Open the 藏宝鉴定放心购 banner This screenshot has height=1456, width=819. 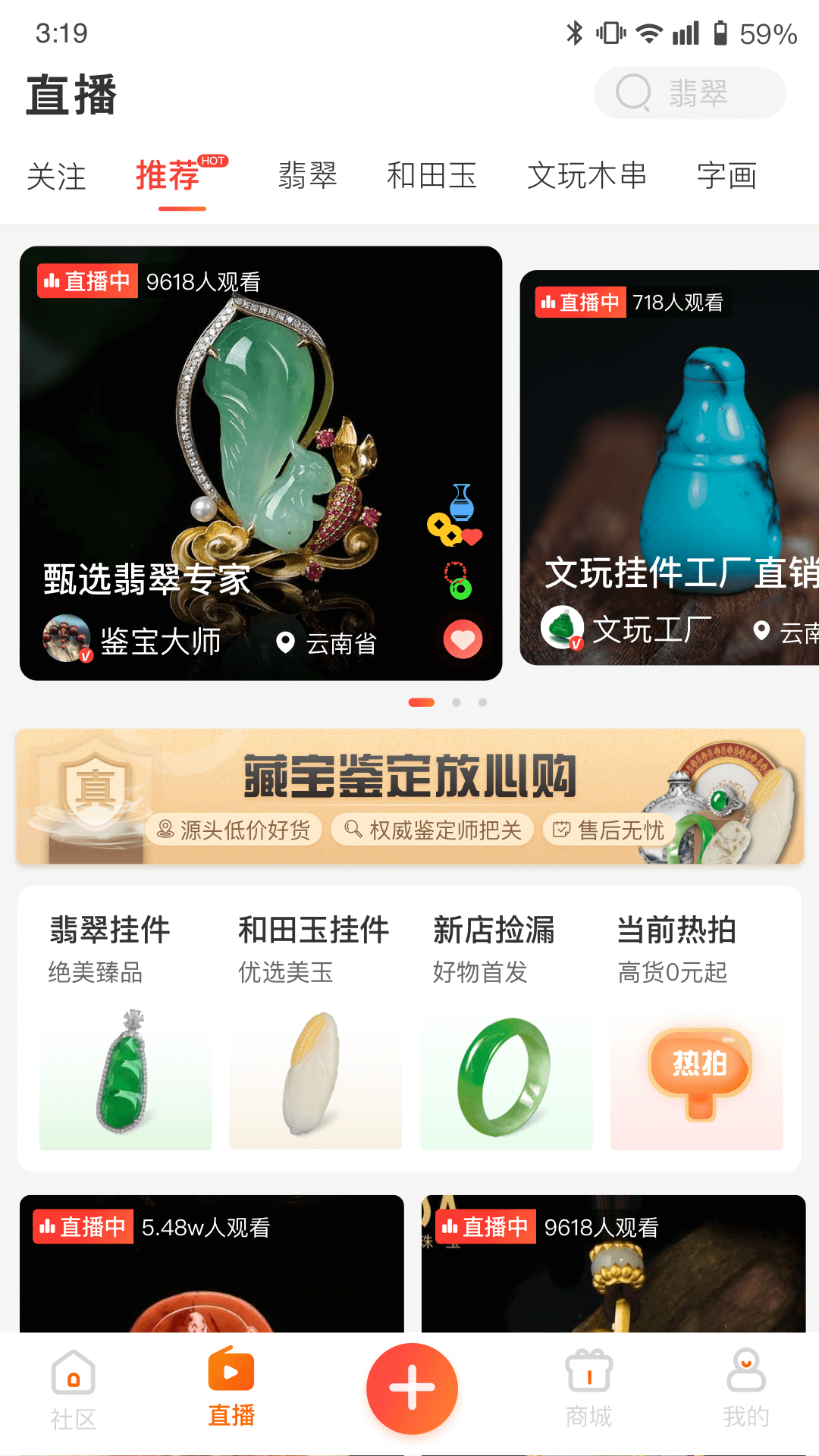tap(409, 796)
